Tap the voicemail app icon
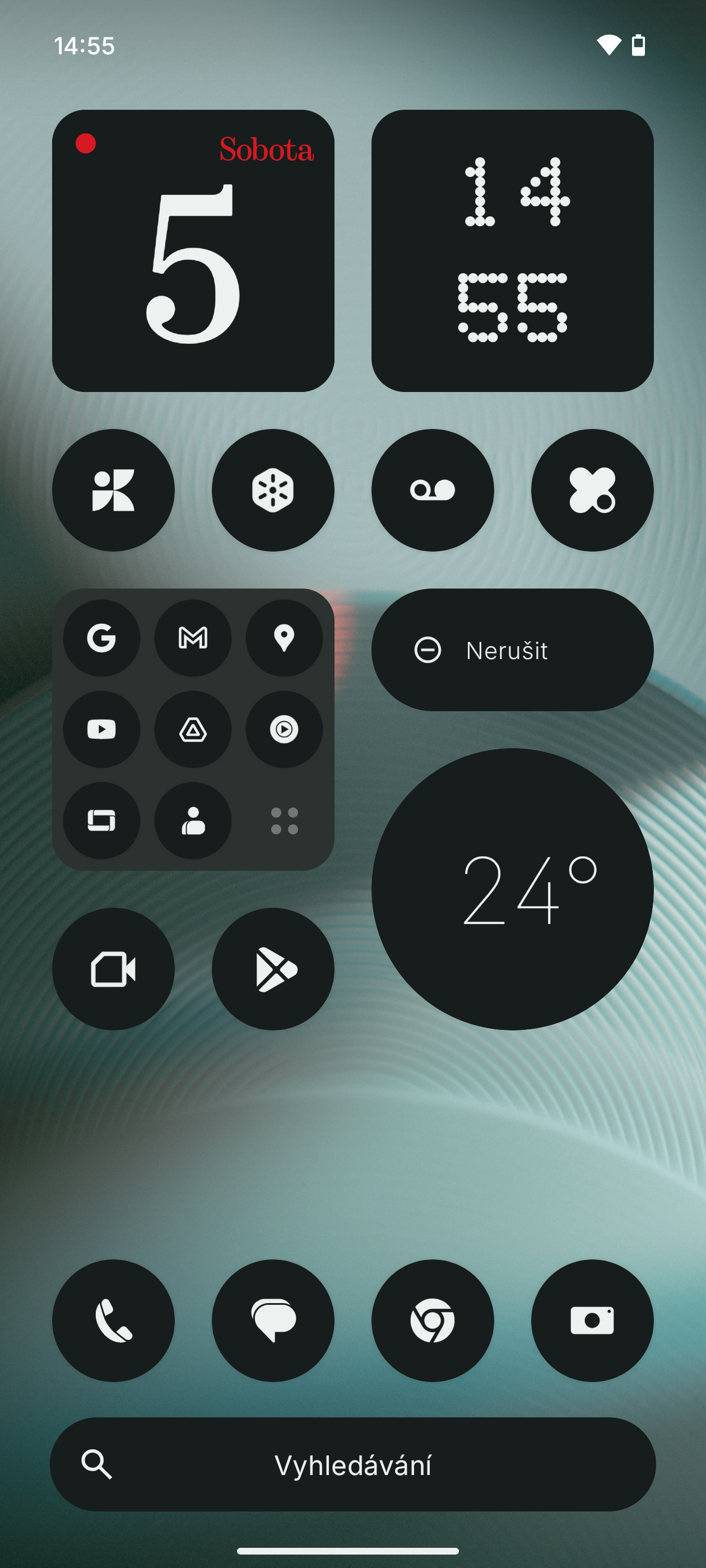The width and height of the screenshot is (706, 1568). click(432, 491)
